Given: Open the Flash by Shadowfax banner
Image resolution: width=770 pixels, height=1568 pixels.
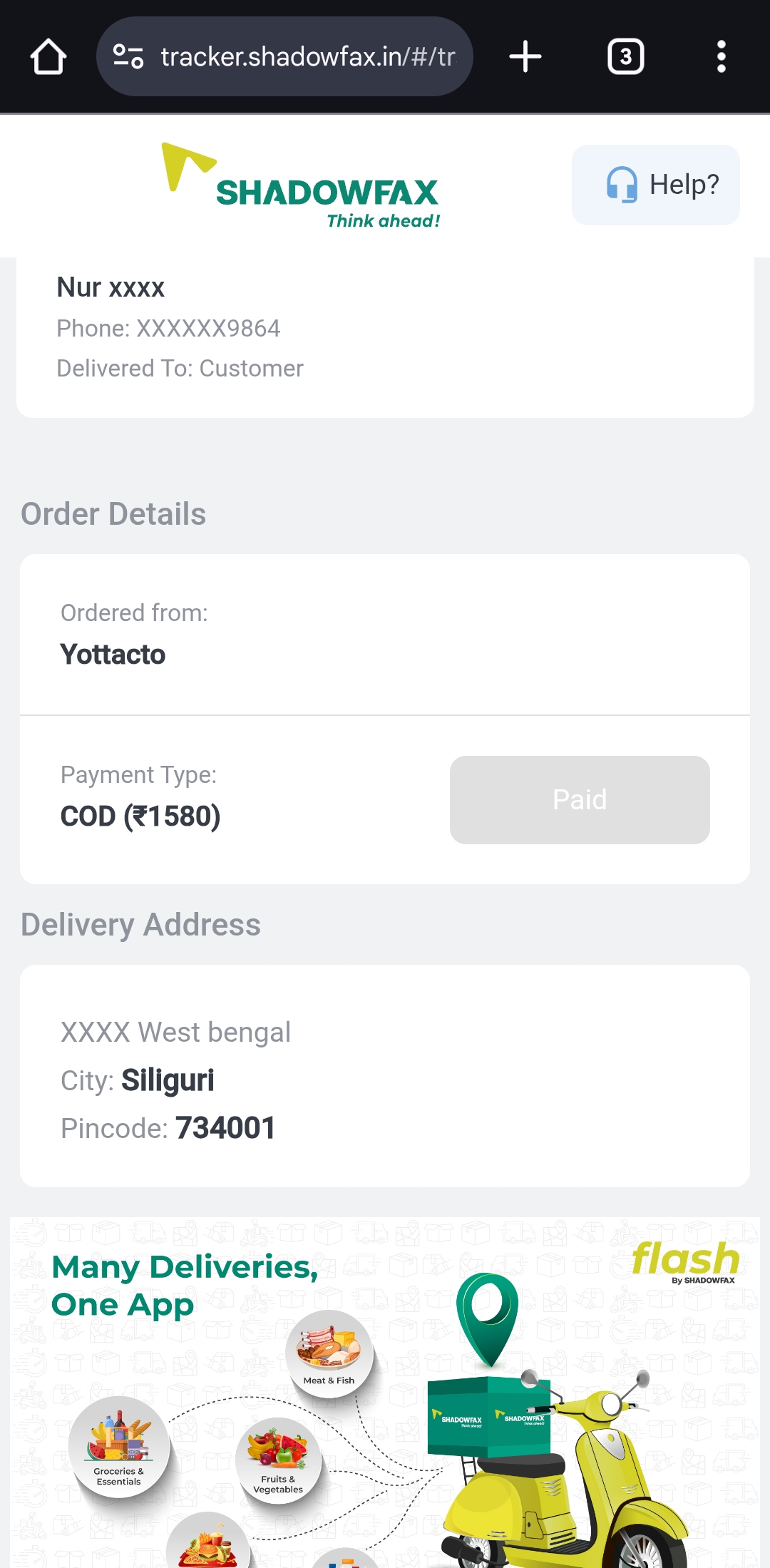Looking at the screenshot, I should pos(385,1390).
